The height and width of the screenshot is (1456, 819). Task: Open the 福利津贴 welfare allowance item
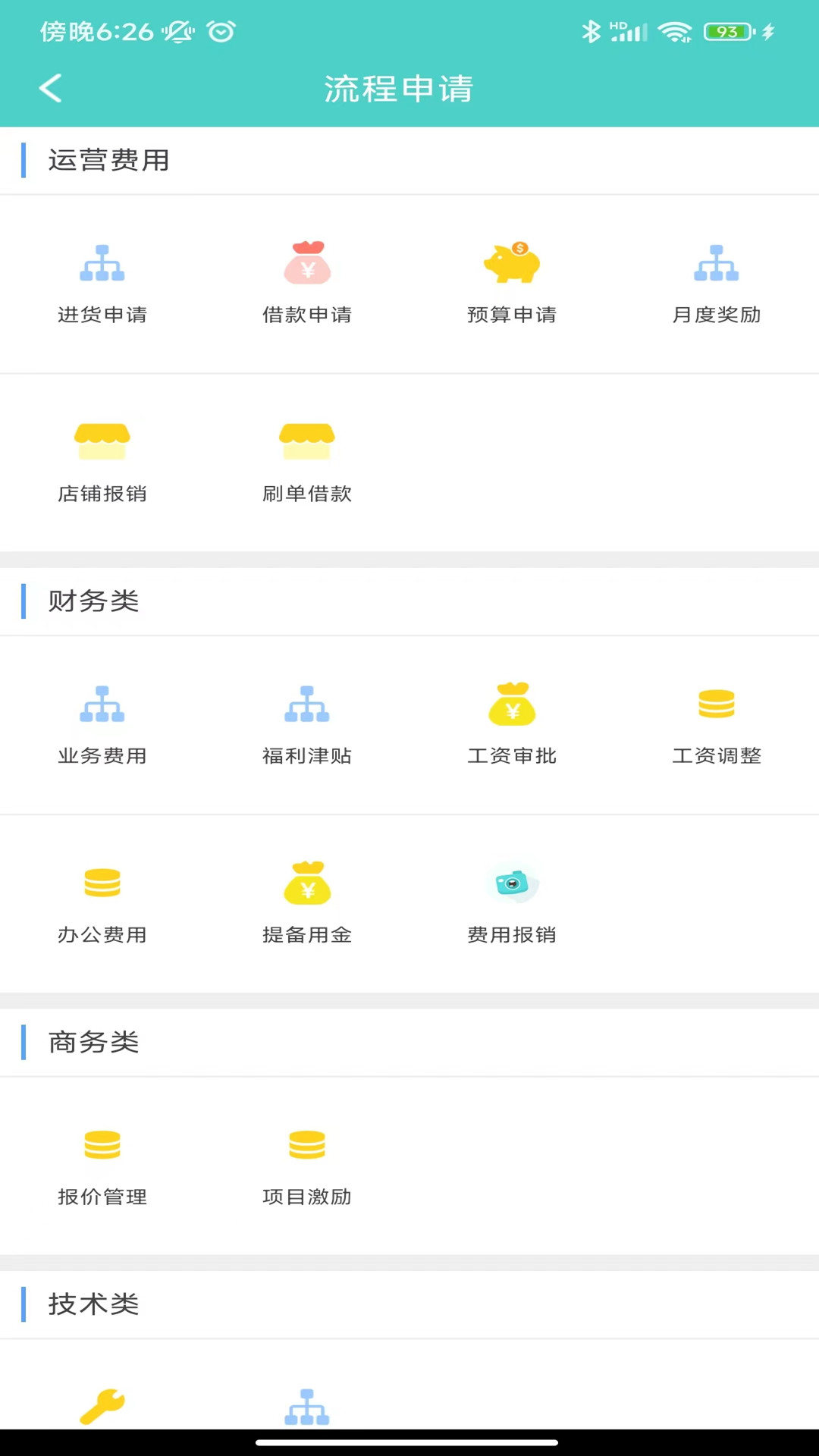[x=307, y=704]
